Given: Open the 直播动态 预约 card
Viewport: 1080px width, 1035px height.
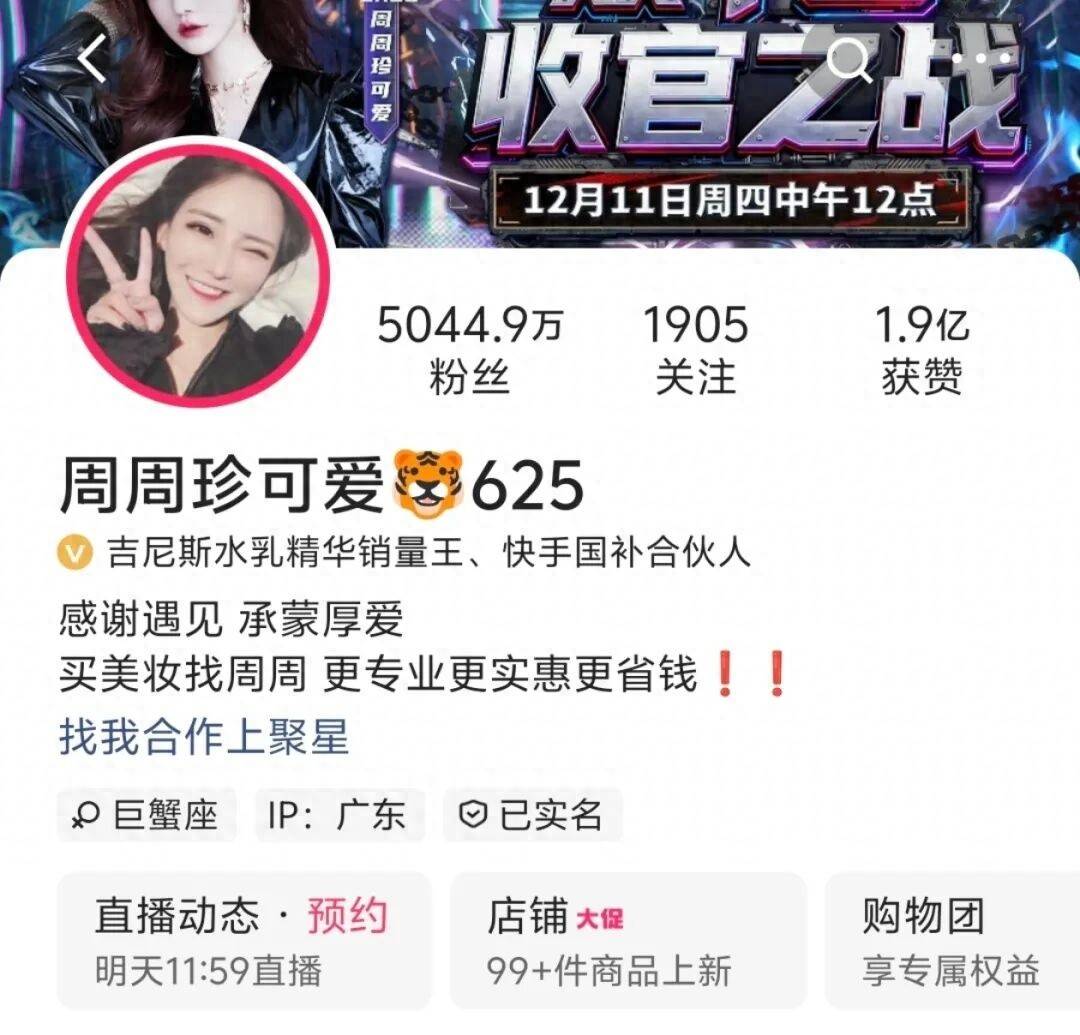Looking at the screenshot, I should point(243,940).
